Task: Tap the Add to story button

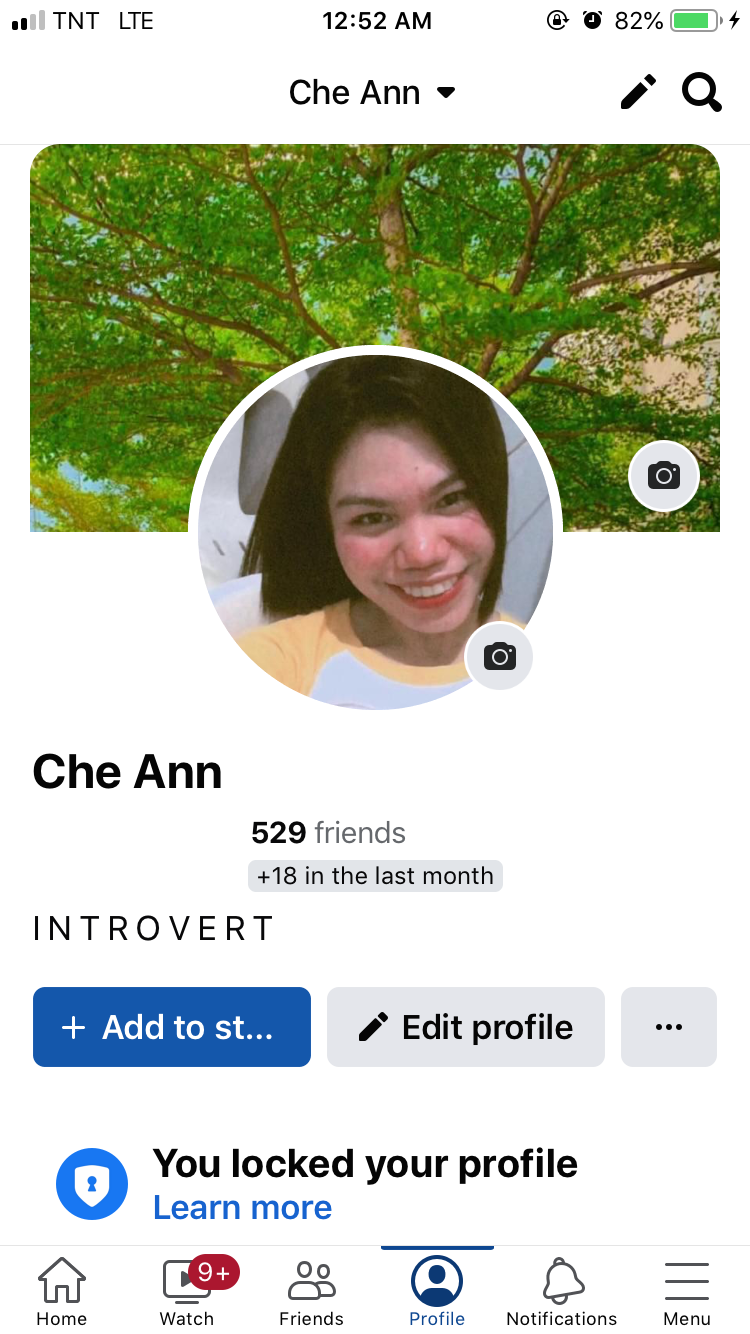Action: pos(172,1027)
